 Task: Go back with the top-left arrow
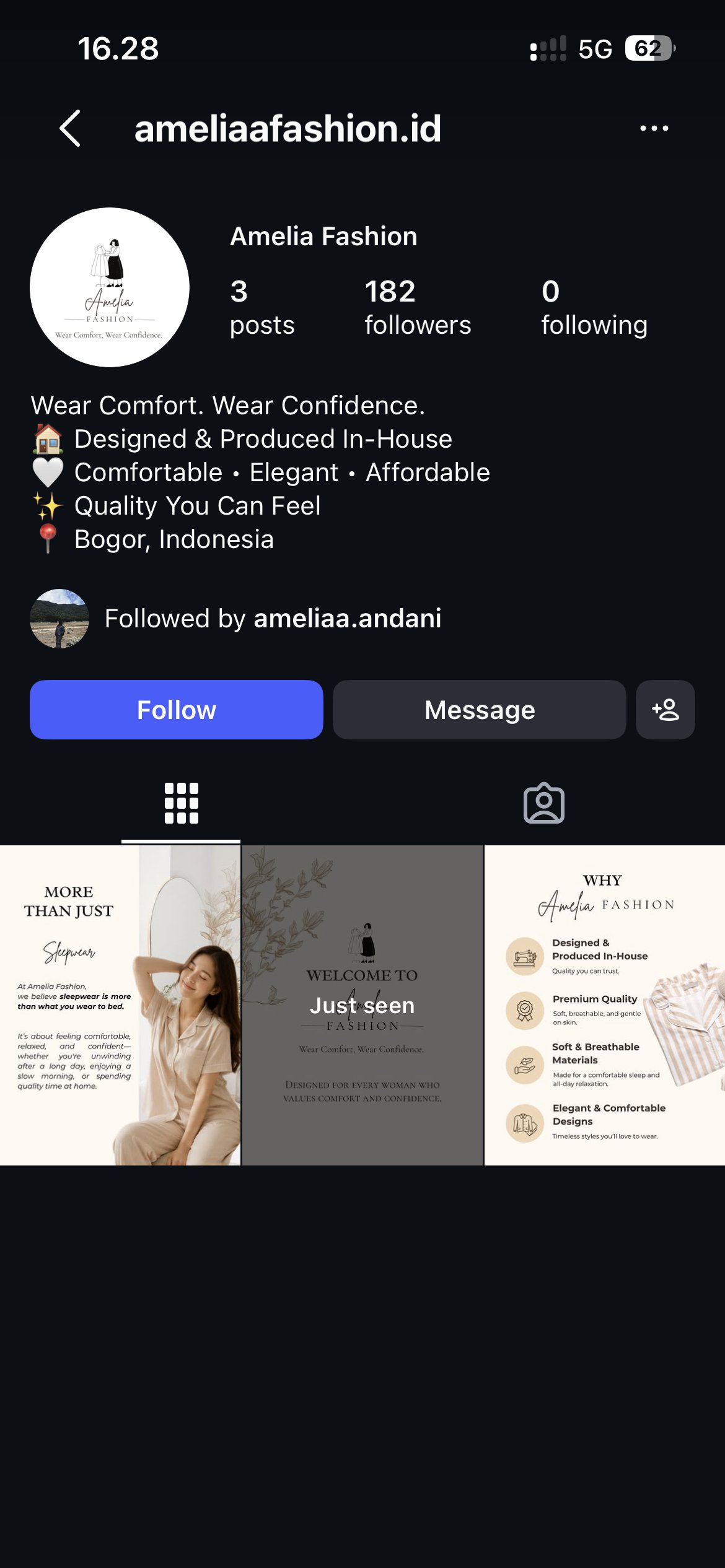tap(70, 128)
